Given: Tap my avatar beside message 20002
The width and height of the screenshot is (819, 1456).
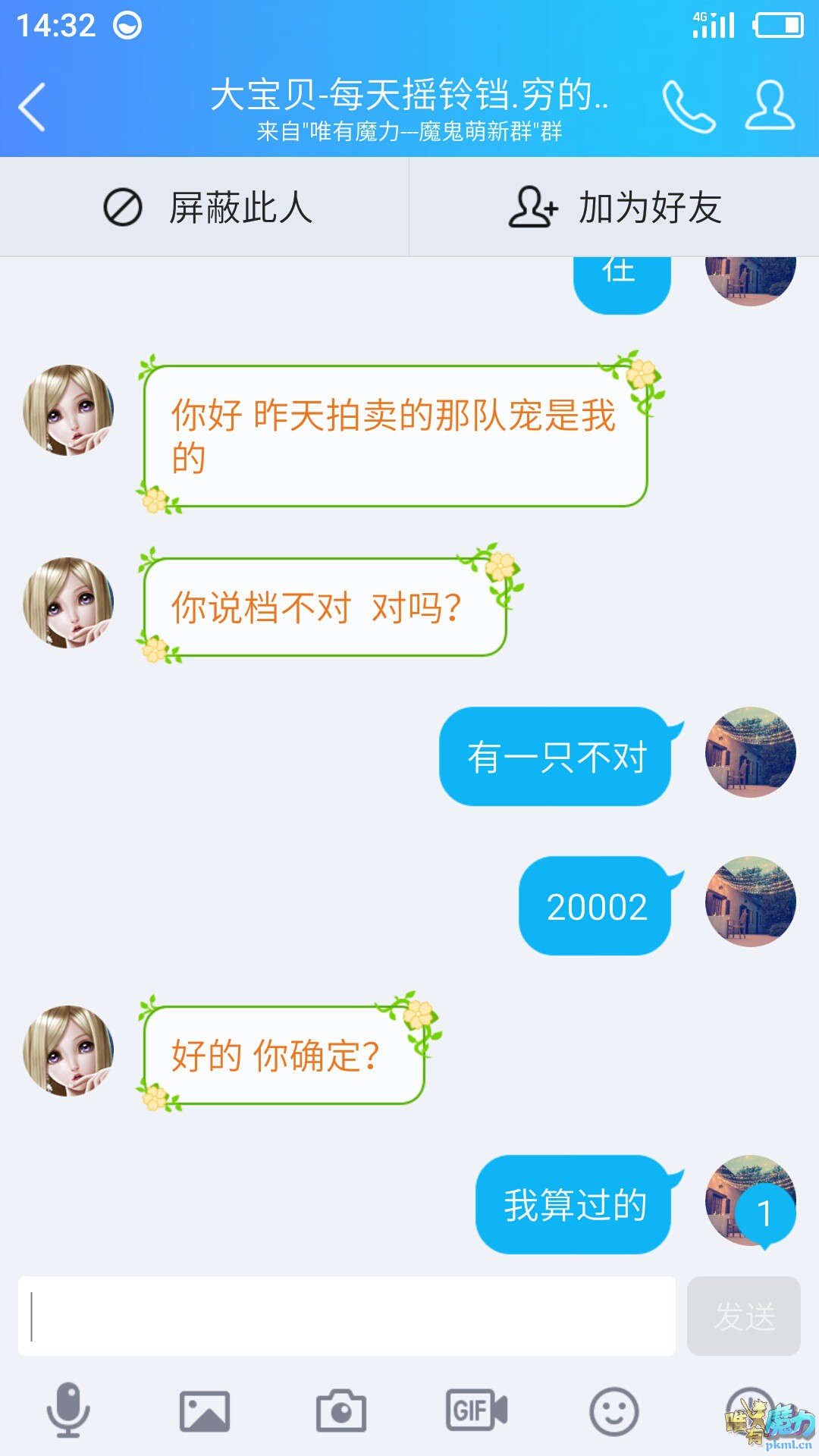Looking at the screenshot, I should pos(750,902).
